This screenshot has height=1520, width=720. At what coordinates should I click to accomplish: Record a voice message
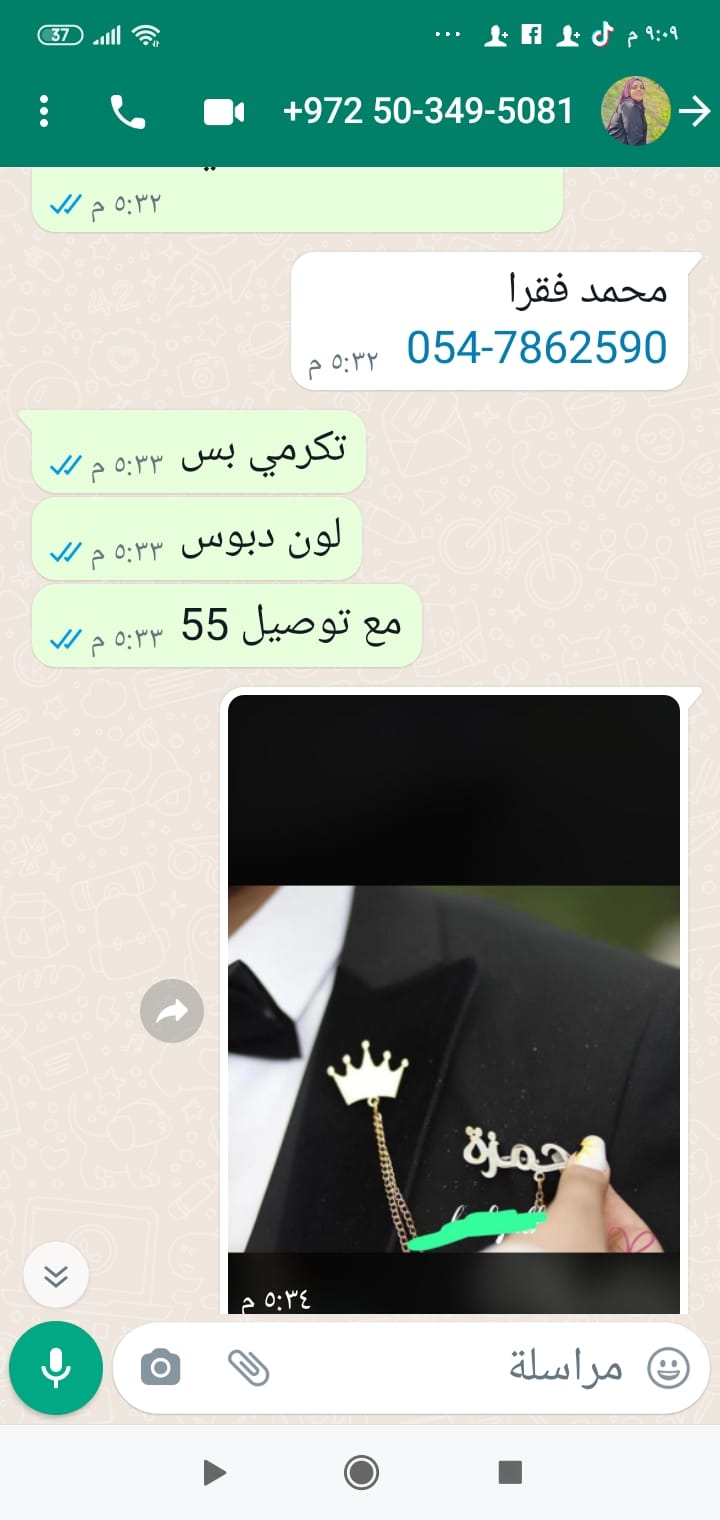(x=56, y=1367)
